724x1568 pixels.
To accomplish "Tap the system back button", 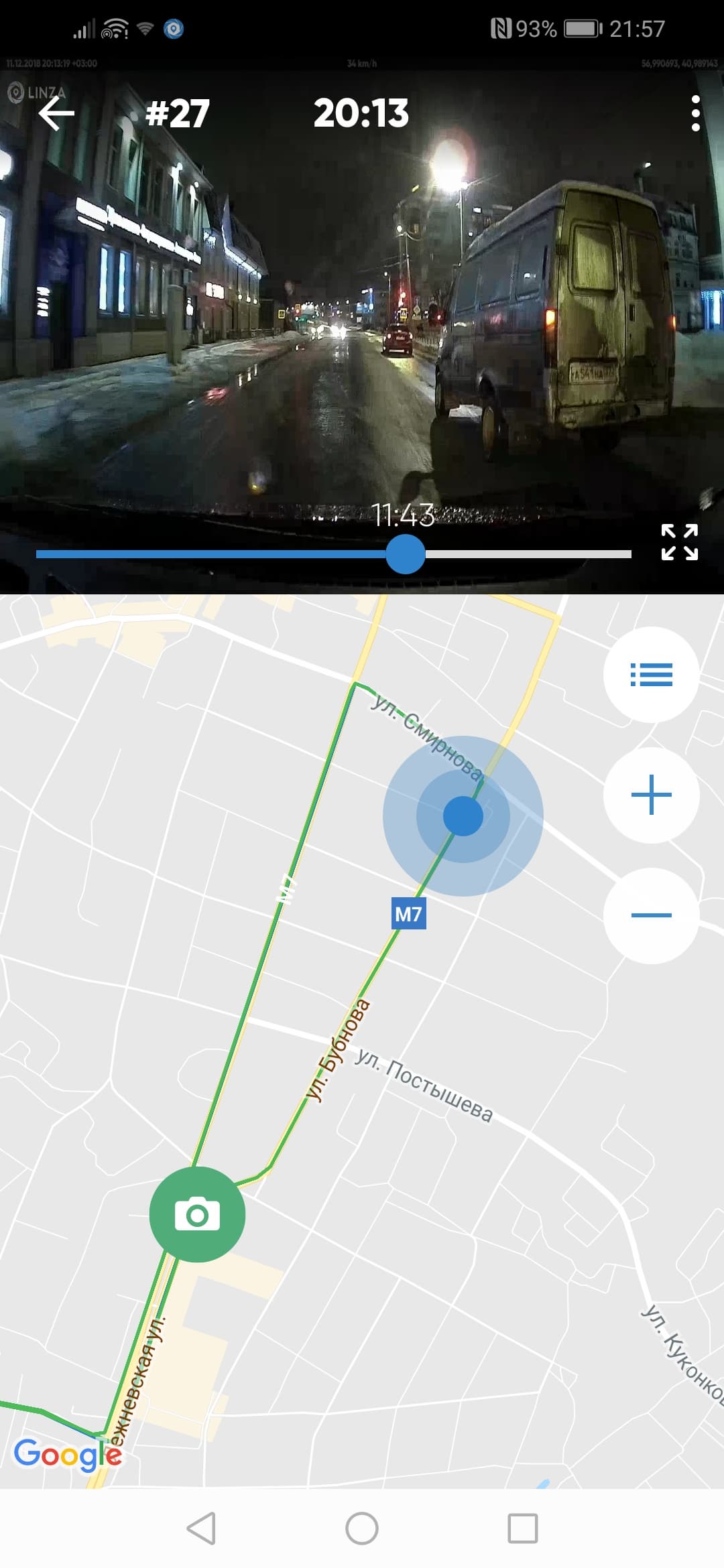I will tap(201, 1529).
